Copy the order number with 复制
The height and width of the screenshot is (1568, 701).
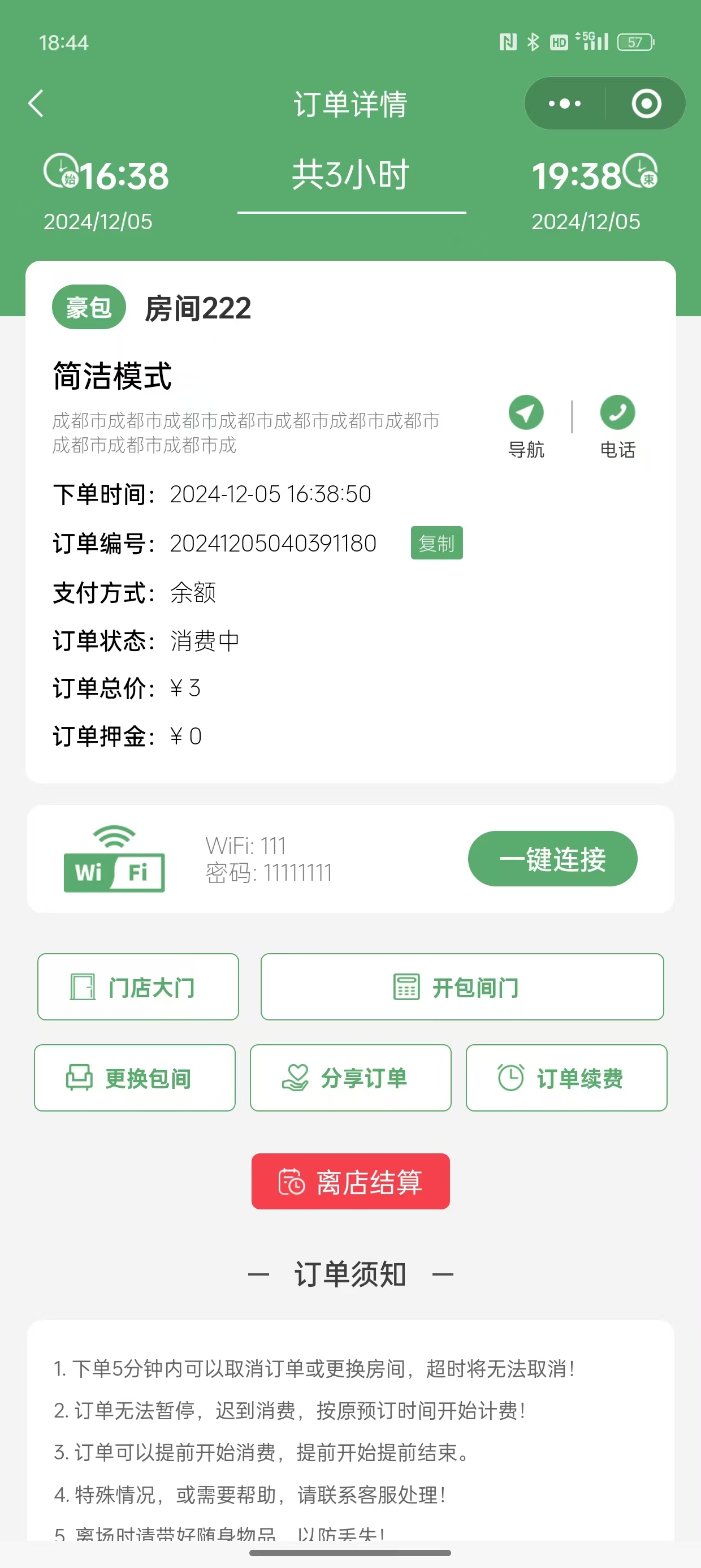click(x=437, y=543)
